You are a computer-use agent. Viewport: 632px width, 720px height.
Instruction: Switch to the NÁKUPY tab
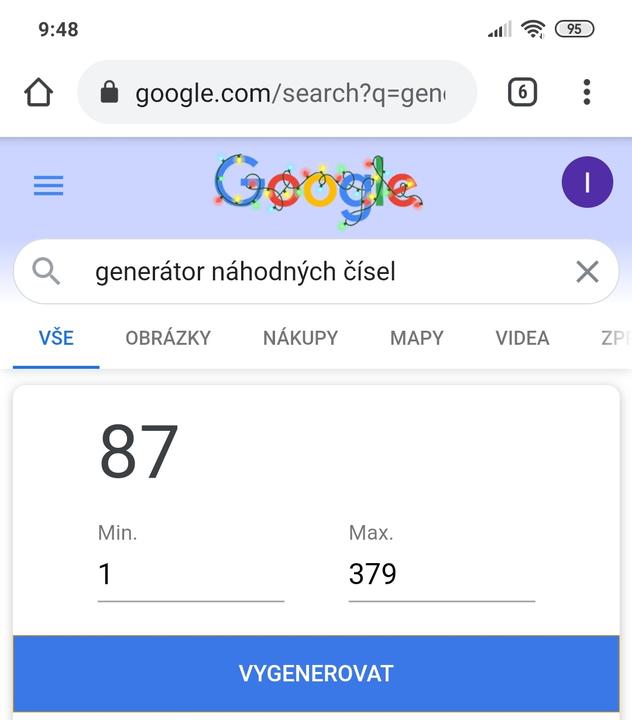tap(300, 338)
